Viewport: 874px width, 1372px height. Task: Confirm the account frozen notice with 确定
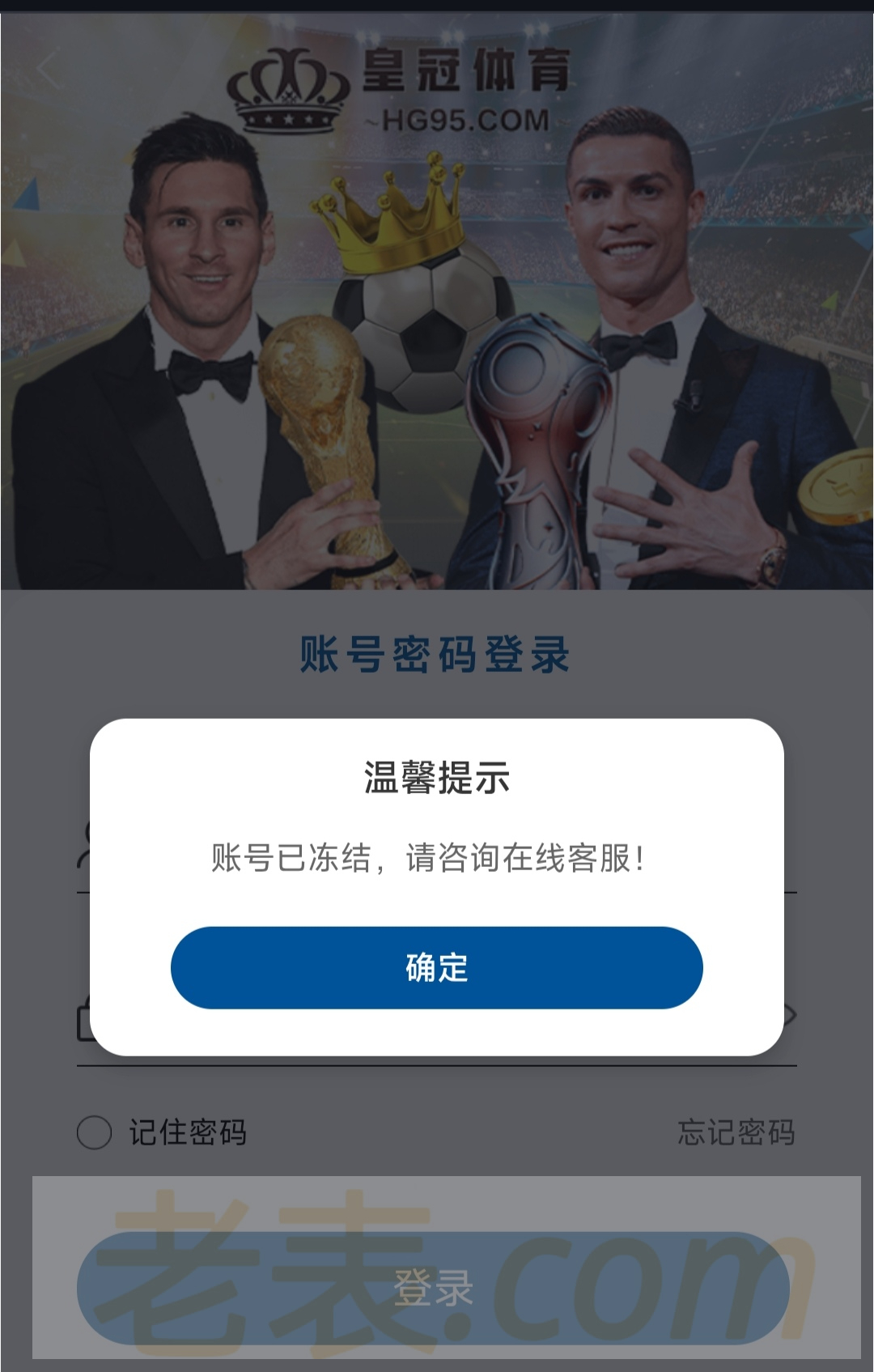point(436,967)
